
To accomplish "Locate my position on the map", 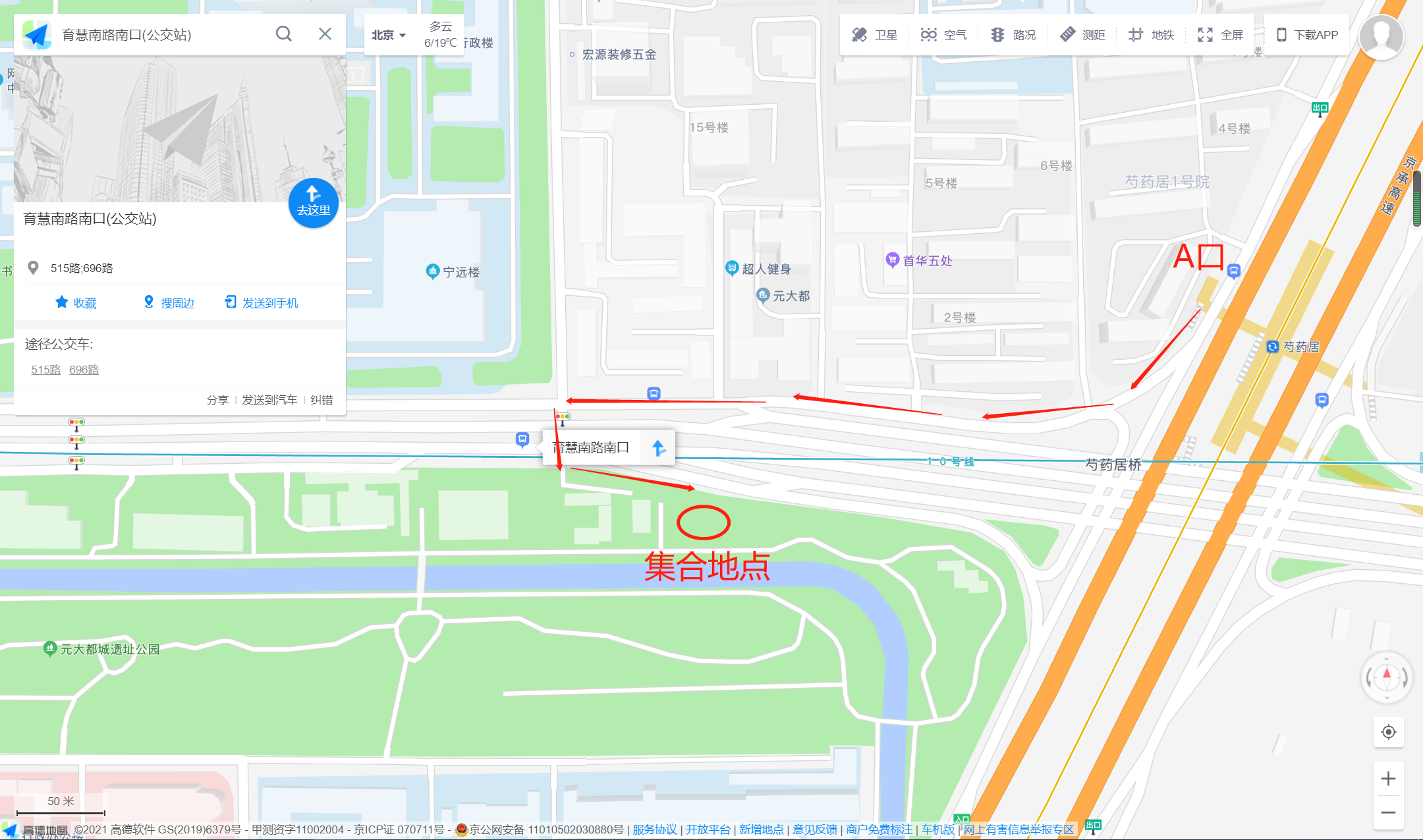I will (1388, 732).
